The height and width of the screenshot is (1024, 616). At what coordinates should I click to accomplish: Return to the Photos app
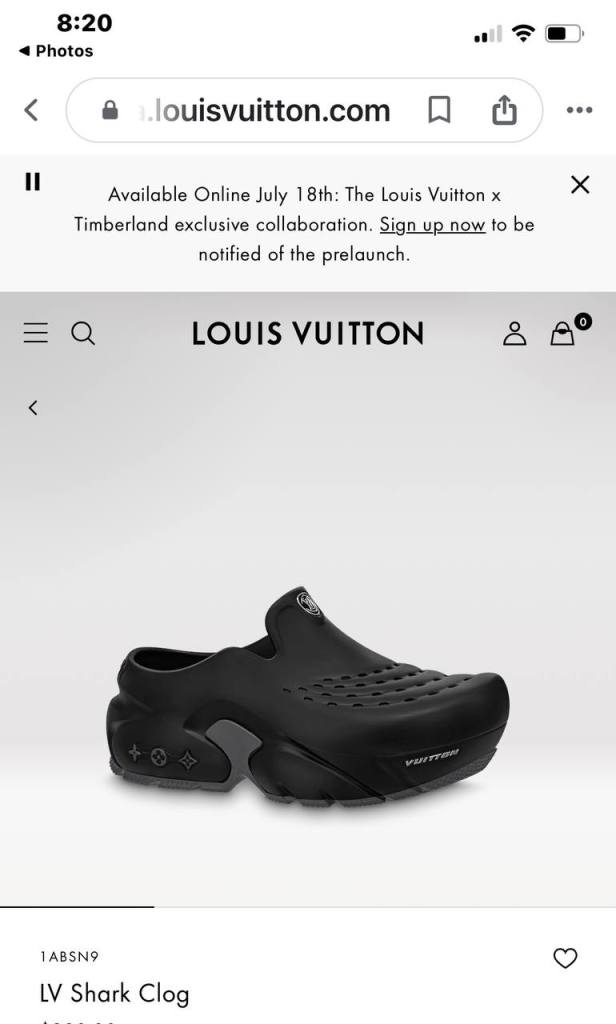[x=56, y=51]
